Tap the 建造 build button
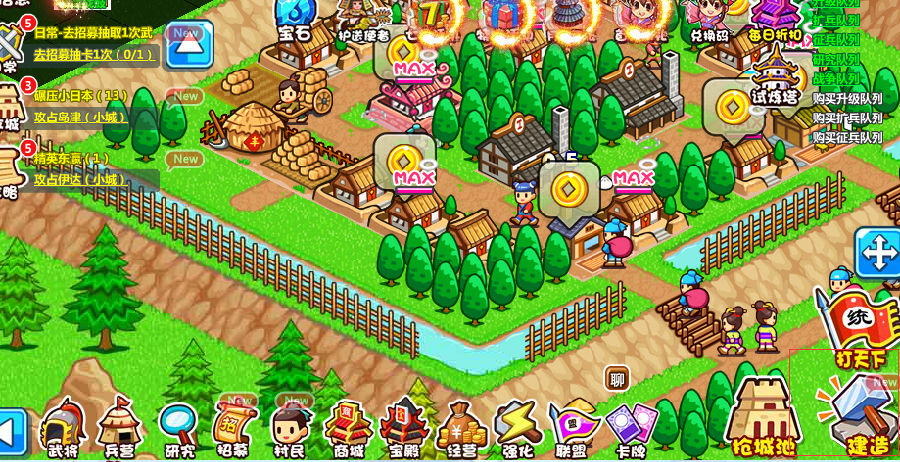 859,415
